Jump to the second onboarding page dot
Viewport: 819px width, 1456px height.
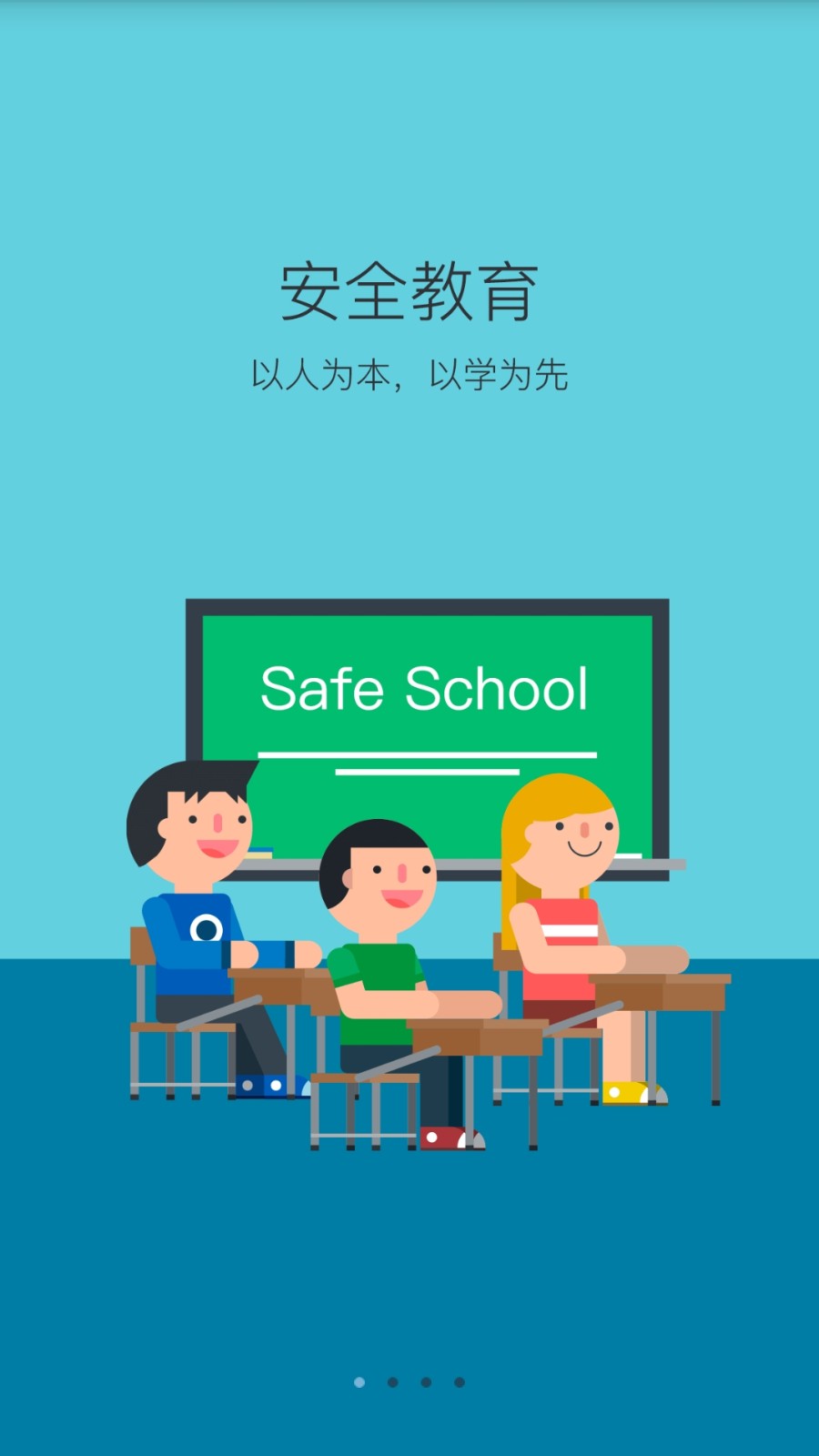[x=393, y=1382]
